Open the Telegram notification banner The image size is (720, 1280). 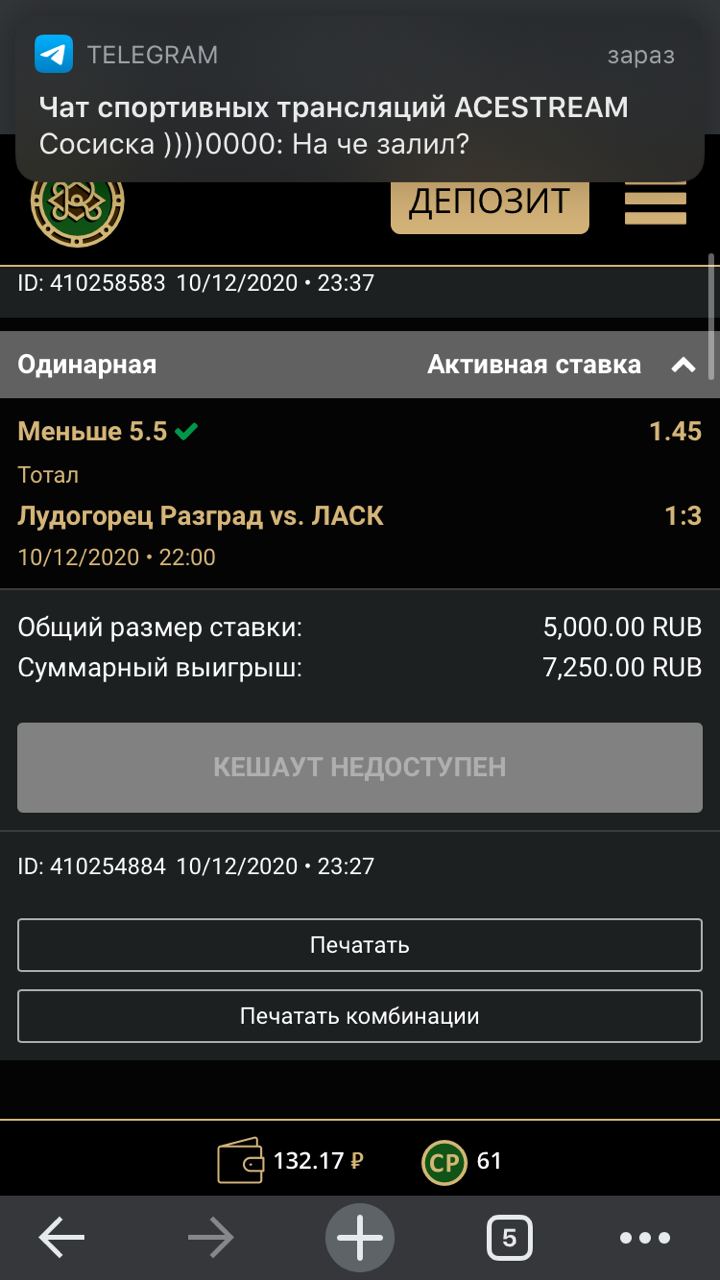tap(360, 100)
